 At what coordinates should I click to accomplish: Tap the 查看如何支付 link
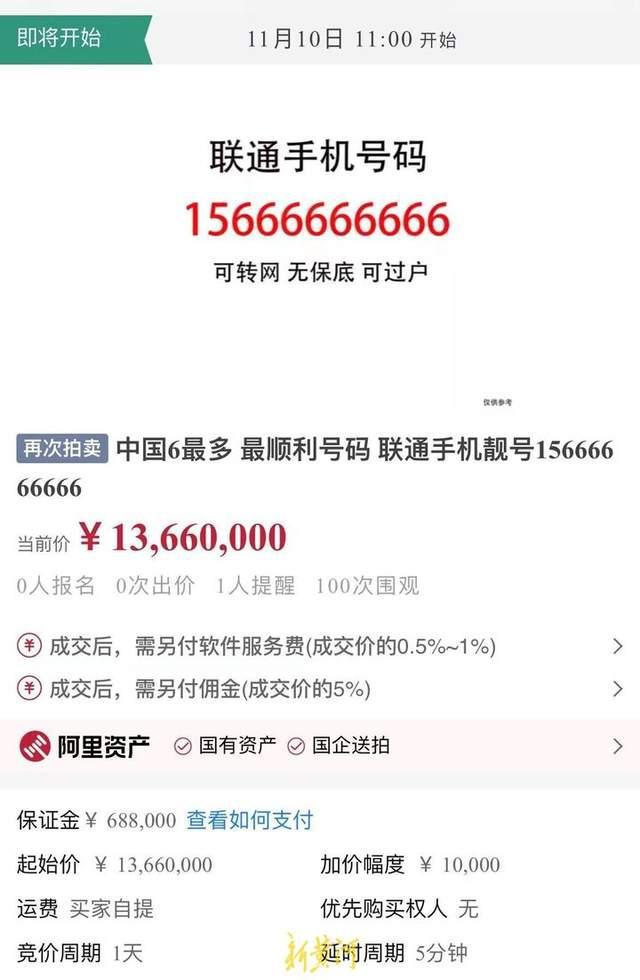(x=250, y=821)
